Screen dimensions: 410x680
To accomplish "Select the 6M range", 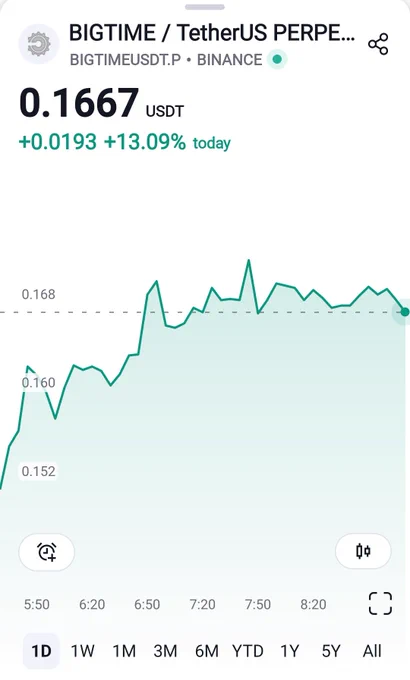I will click(x=207, y=651).
